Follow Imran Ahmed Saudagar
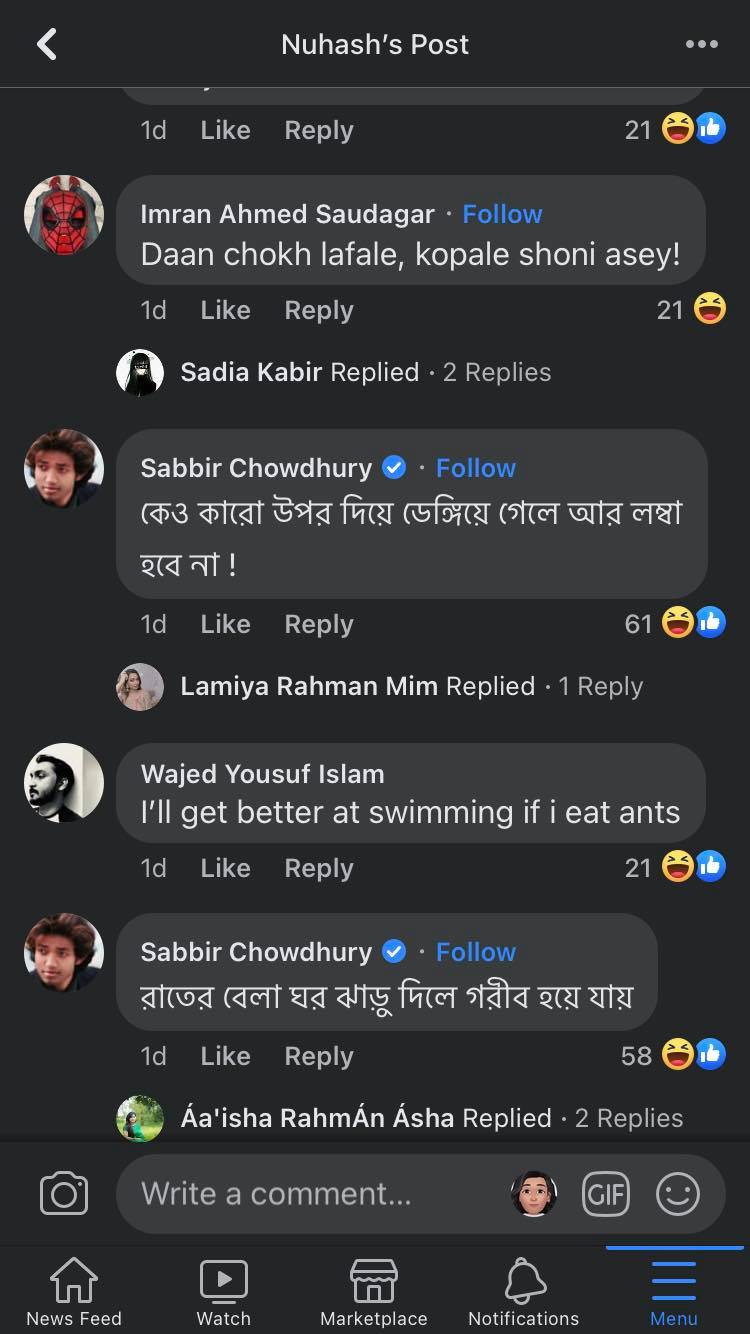The width and height of the screenshot is (750, 1334). coord(502,214)
